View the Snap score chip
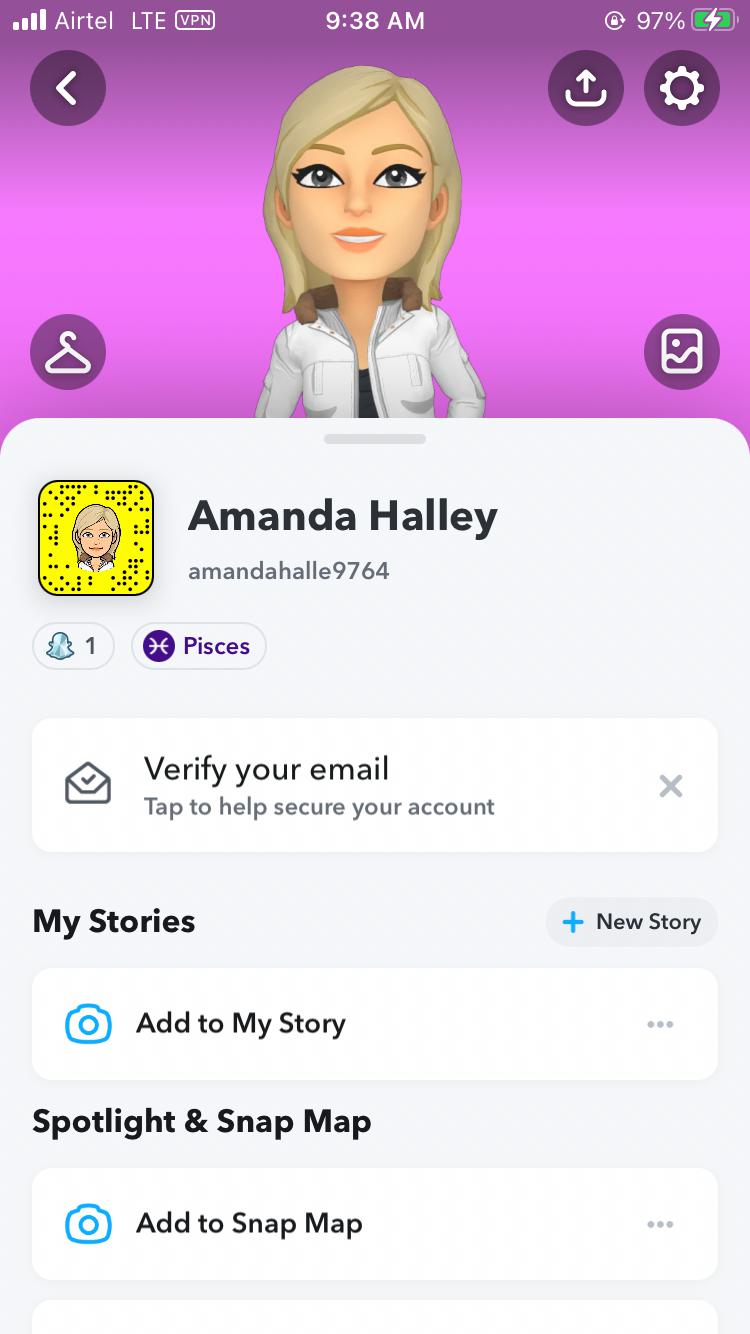This screenshot has height=1334, width=750. click(74, 646)
